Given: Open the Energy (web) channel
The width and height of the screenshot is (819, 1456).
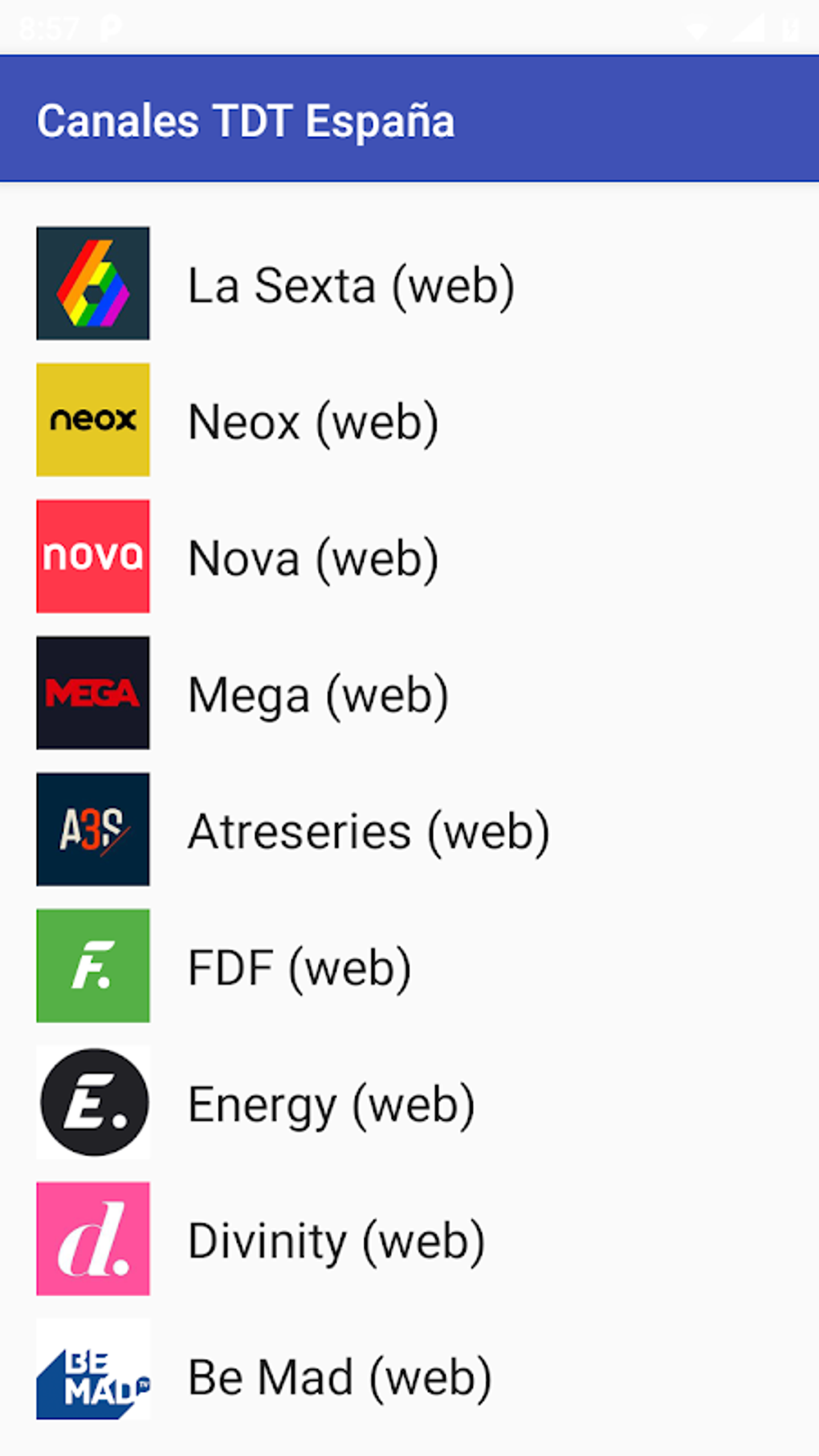Looking at the screenshot, I should pyautogui.click(x=409, y=1103).
